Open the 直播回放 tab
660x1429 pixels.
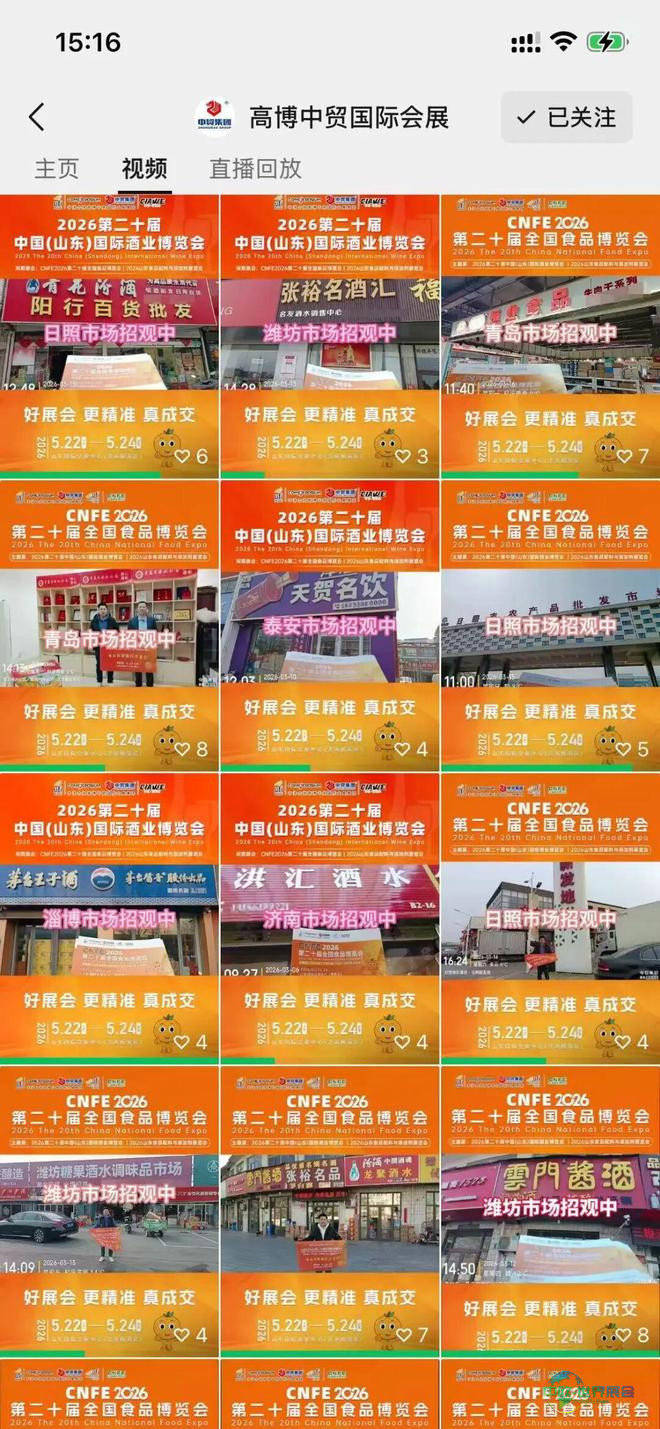pyautogui.click(x=255, y=169)
